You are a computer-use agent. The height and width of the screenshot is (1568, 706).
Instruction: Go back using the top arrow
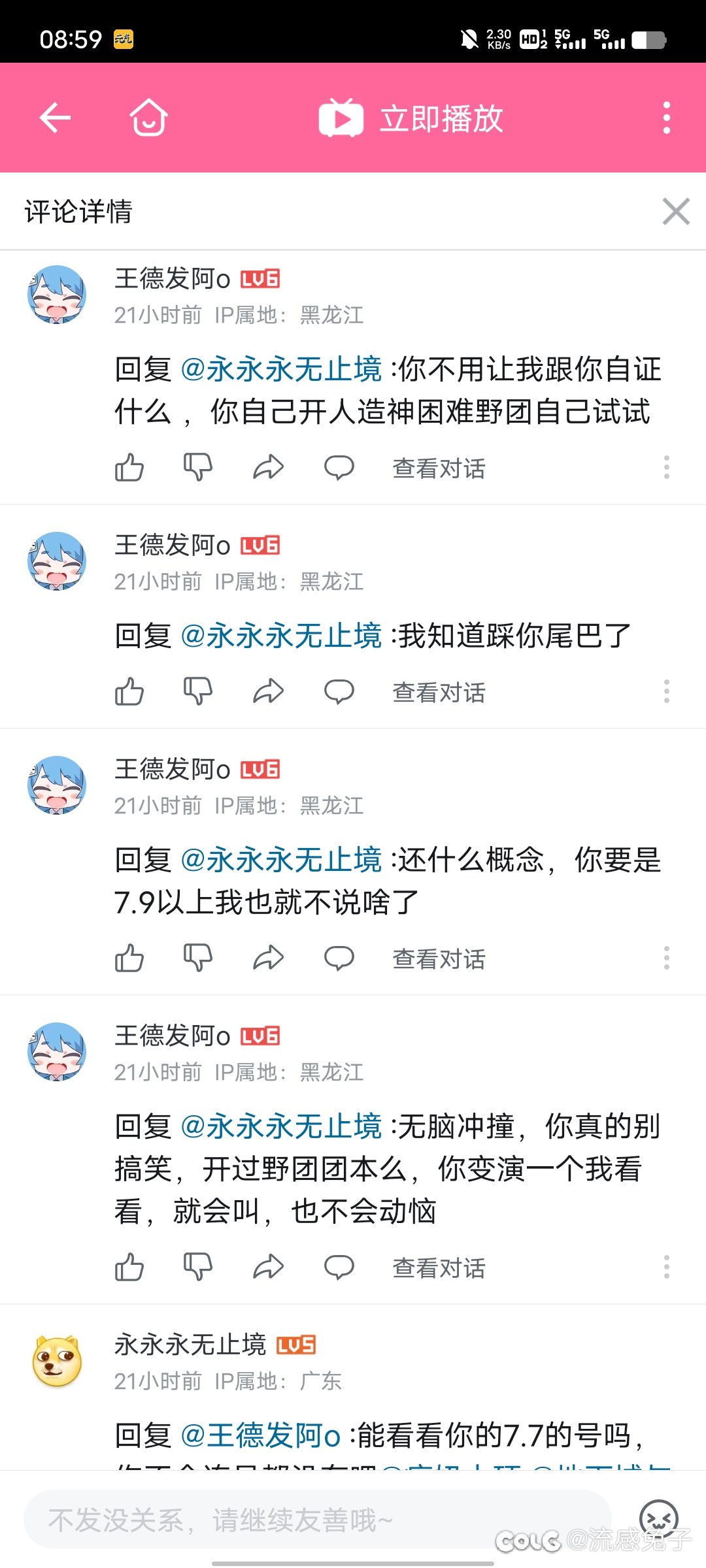(x=55, y=118)
